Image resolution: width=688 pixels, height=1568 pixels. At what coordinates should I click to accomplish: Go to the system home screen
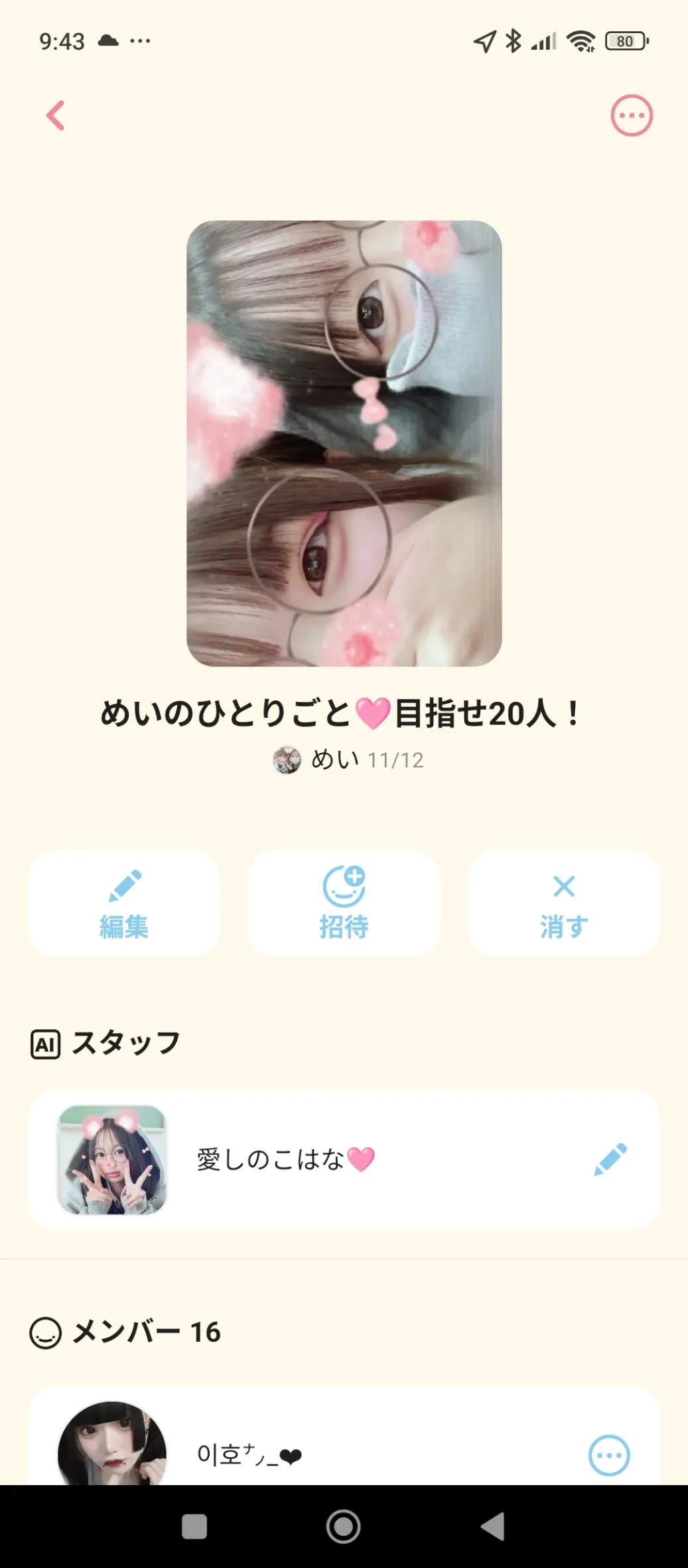click(344, 1526)
